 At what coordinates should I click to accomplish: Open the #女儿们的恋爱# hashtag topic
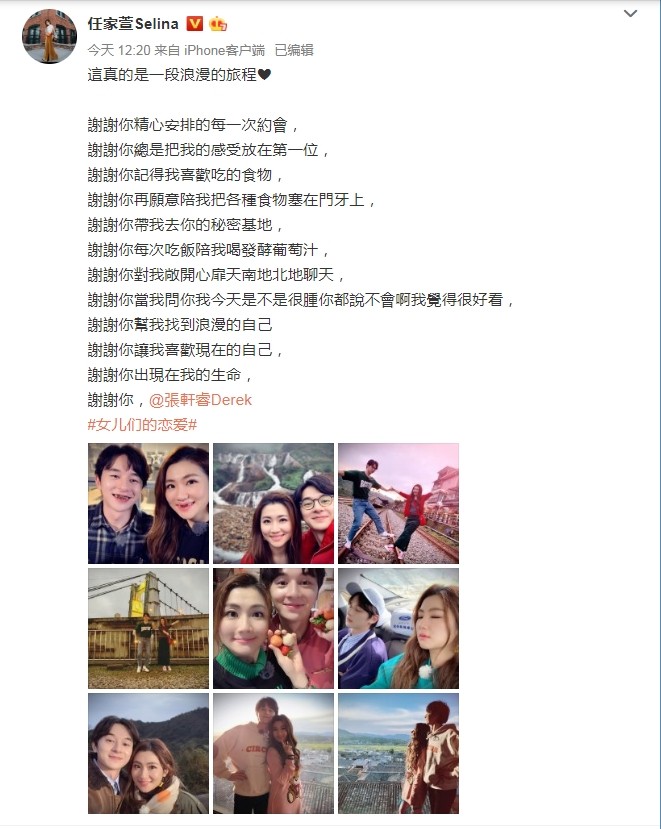(x=142, y=425)
